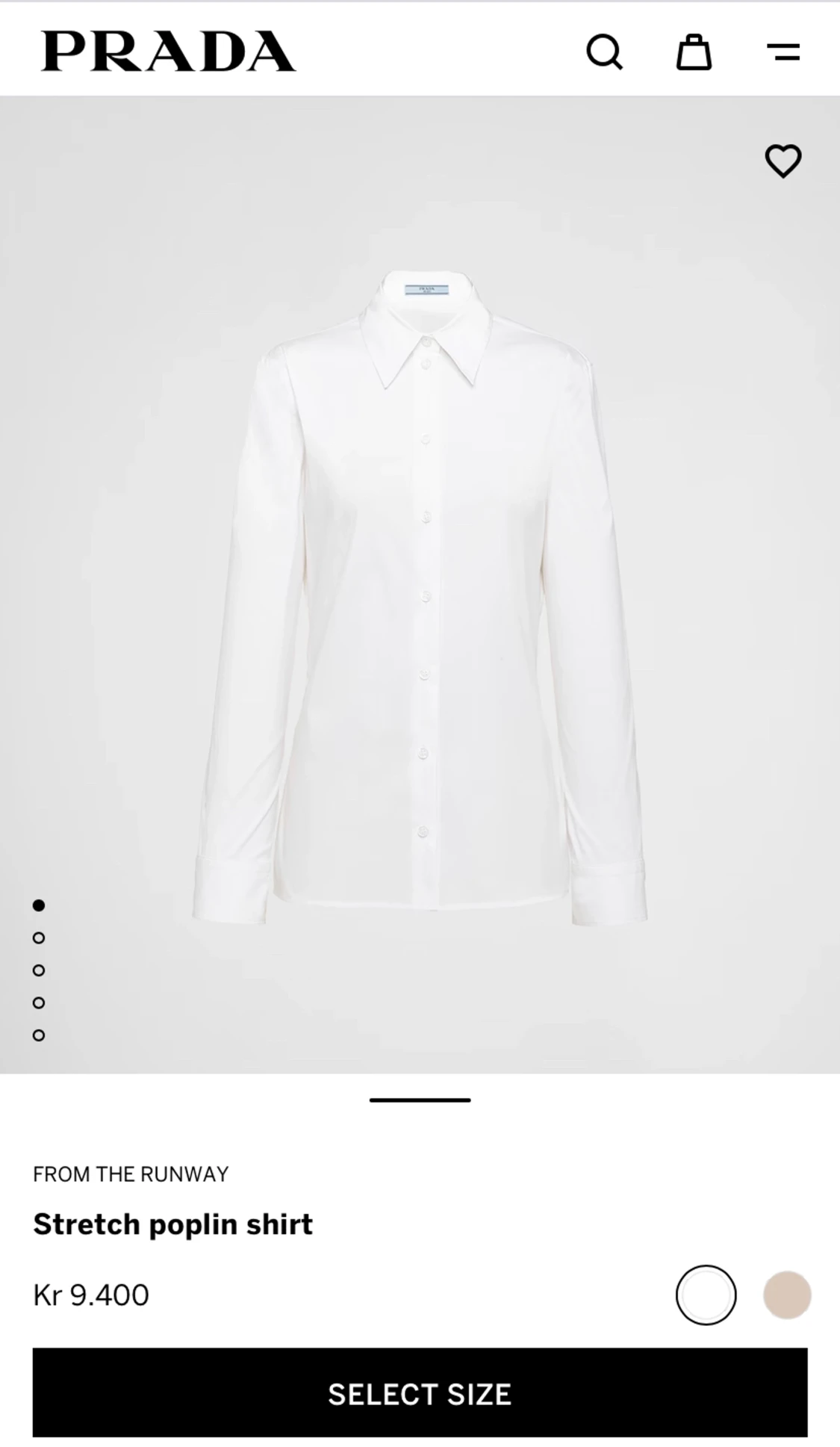Add shirt to wishlist with heart icon
This screenshot has width=840, height=1447.
(783, 161)
